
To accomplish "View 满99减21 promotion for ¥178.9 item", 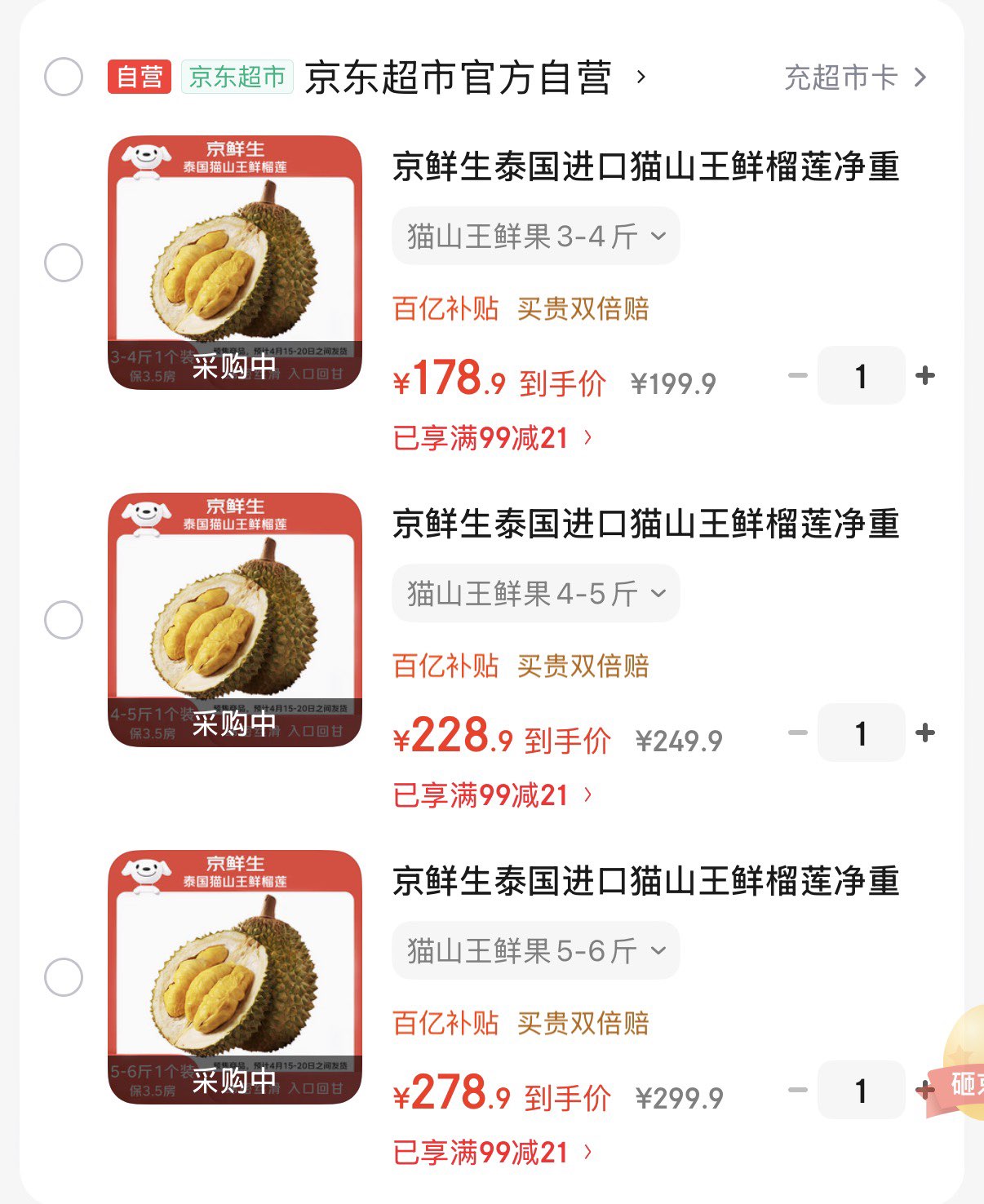I will click(x=492, y=438).
